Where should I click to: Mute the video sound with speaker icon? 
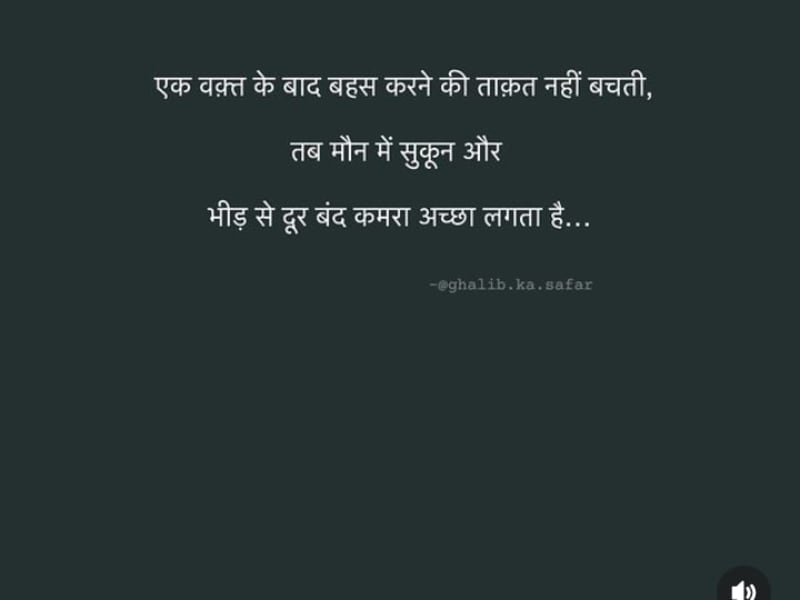[x=743, y=588]
